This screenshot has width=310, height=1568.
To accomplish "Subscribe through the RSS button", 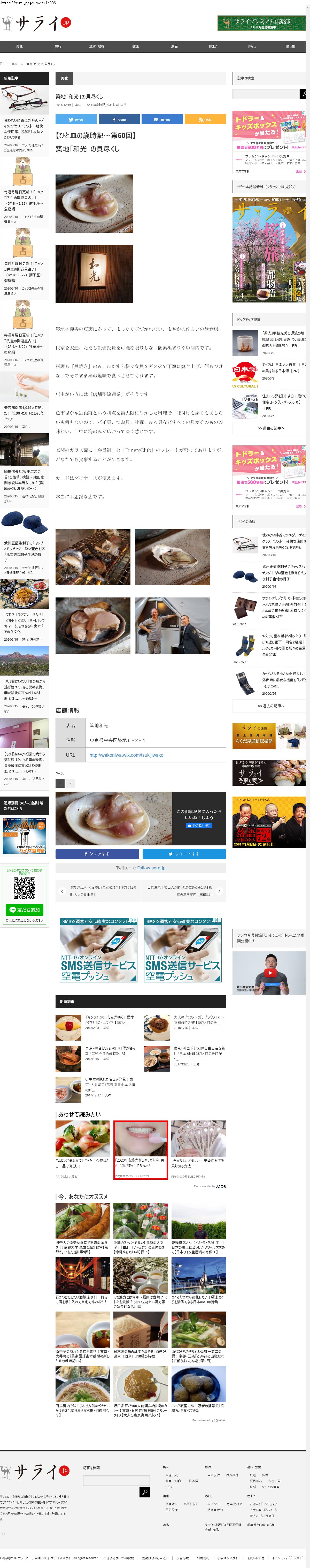I will (x=205, y=119).
